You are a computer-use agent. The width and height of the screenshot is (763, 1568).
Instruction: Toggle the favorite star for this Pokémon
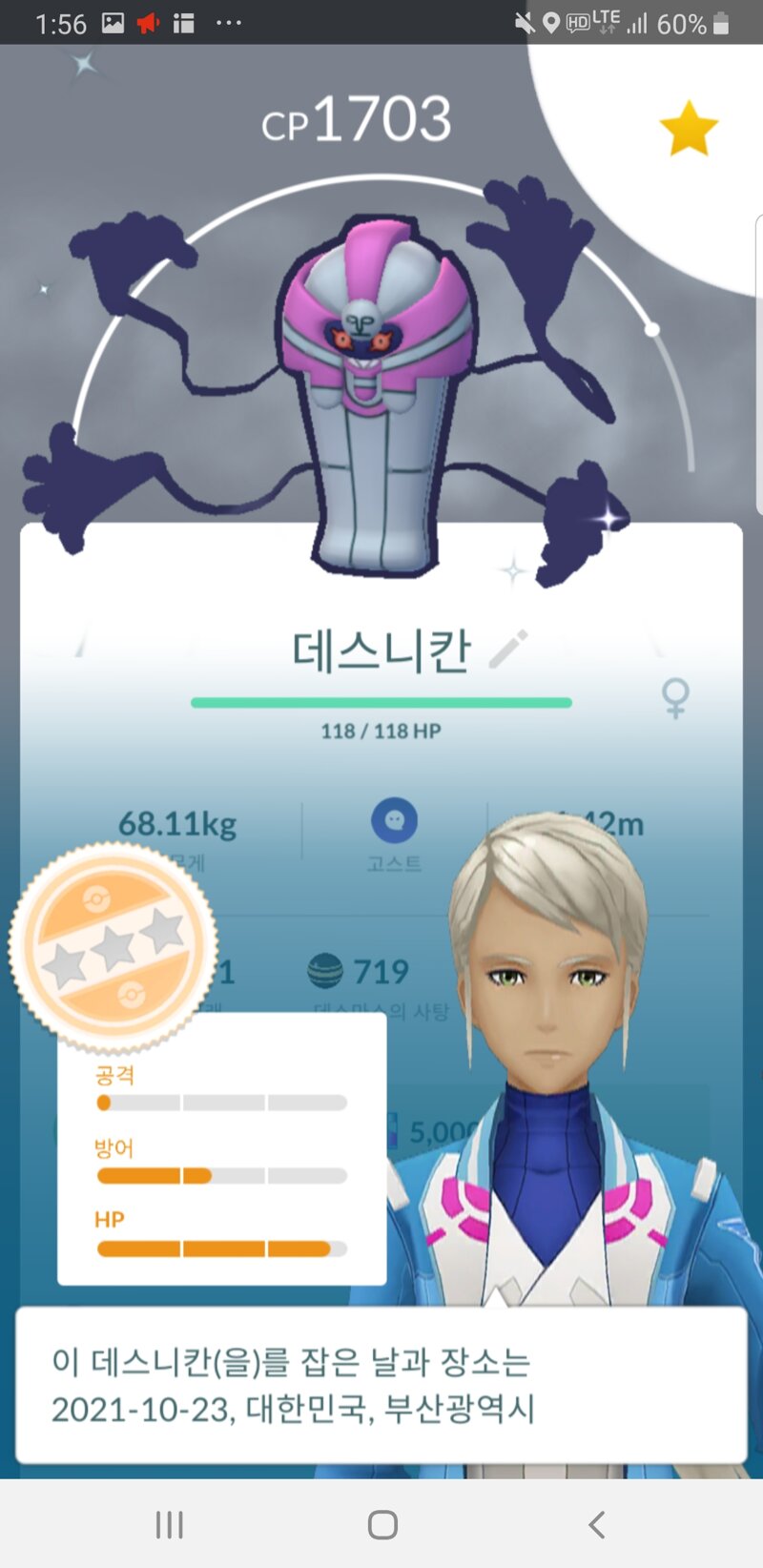click(x=689, y=129)
